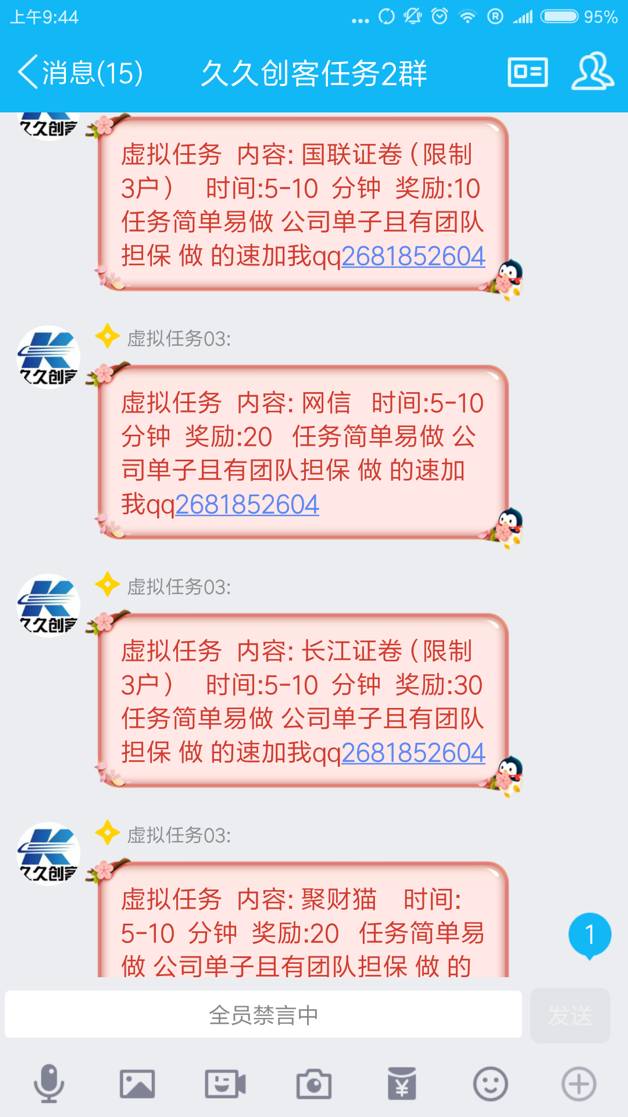The height and width of the screenshot is (1117, 628).
Task: Open the video sticker icon
Action: point(225,1083)
